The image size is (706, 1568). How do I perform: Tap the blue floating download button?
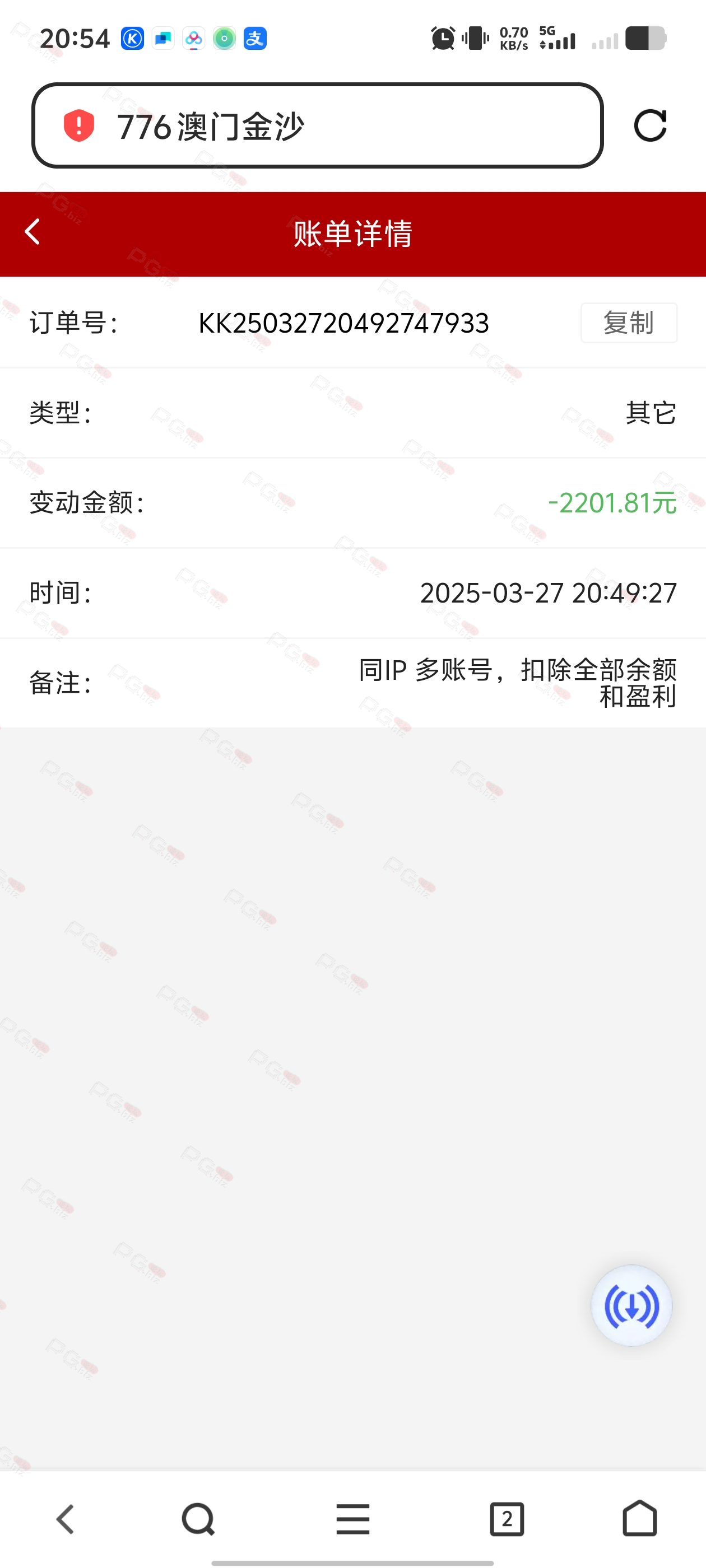click(x=631, y=1306)
